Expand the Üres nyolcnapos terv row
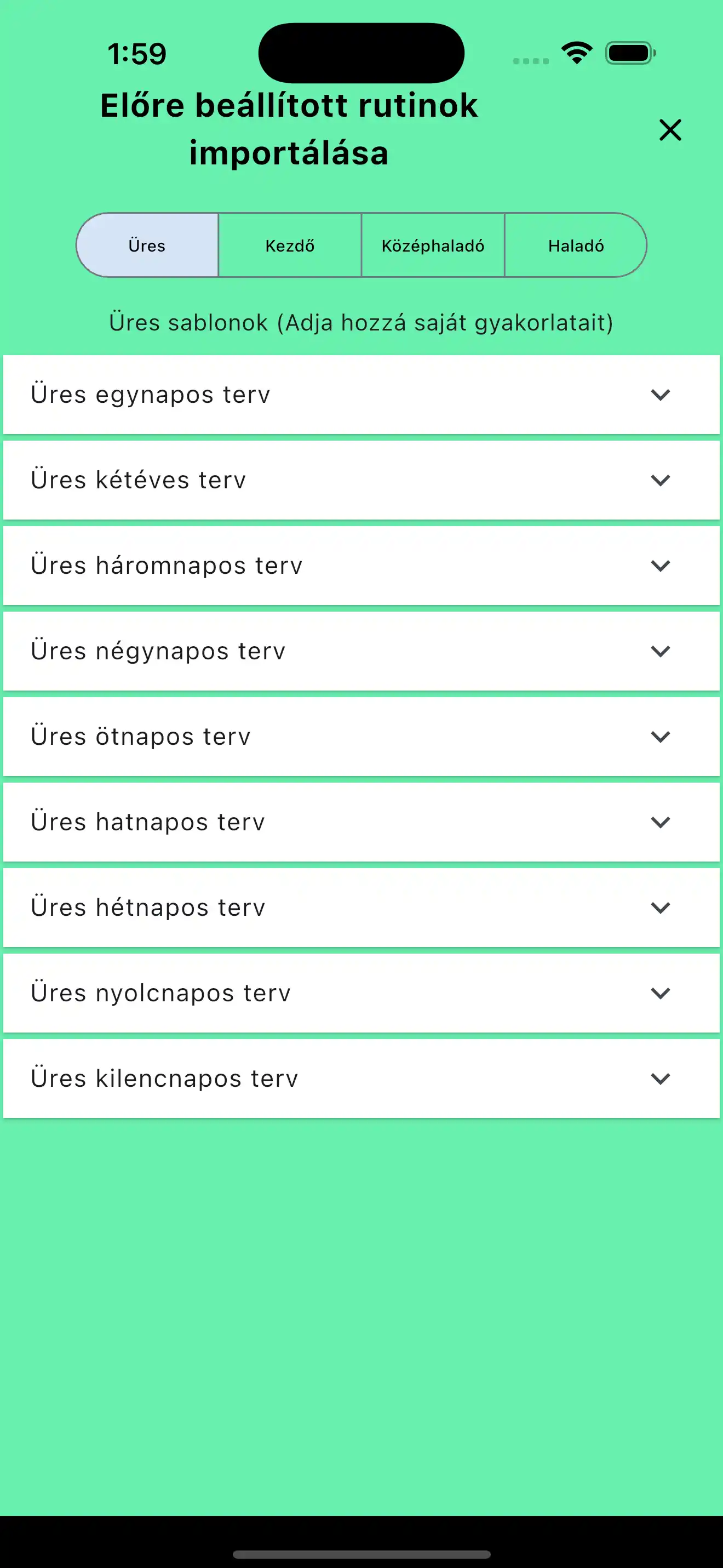This screenshot has width=723, height=1568. point(661,993)
